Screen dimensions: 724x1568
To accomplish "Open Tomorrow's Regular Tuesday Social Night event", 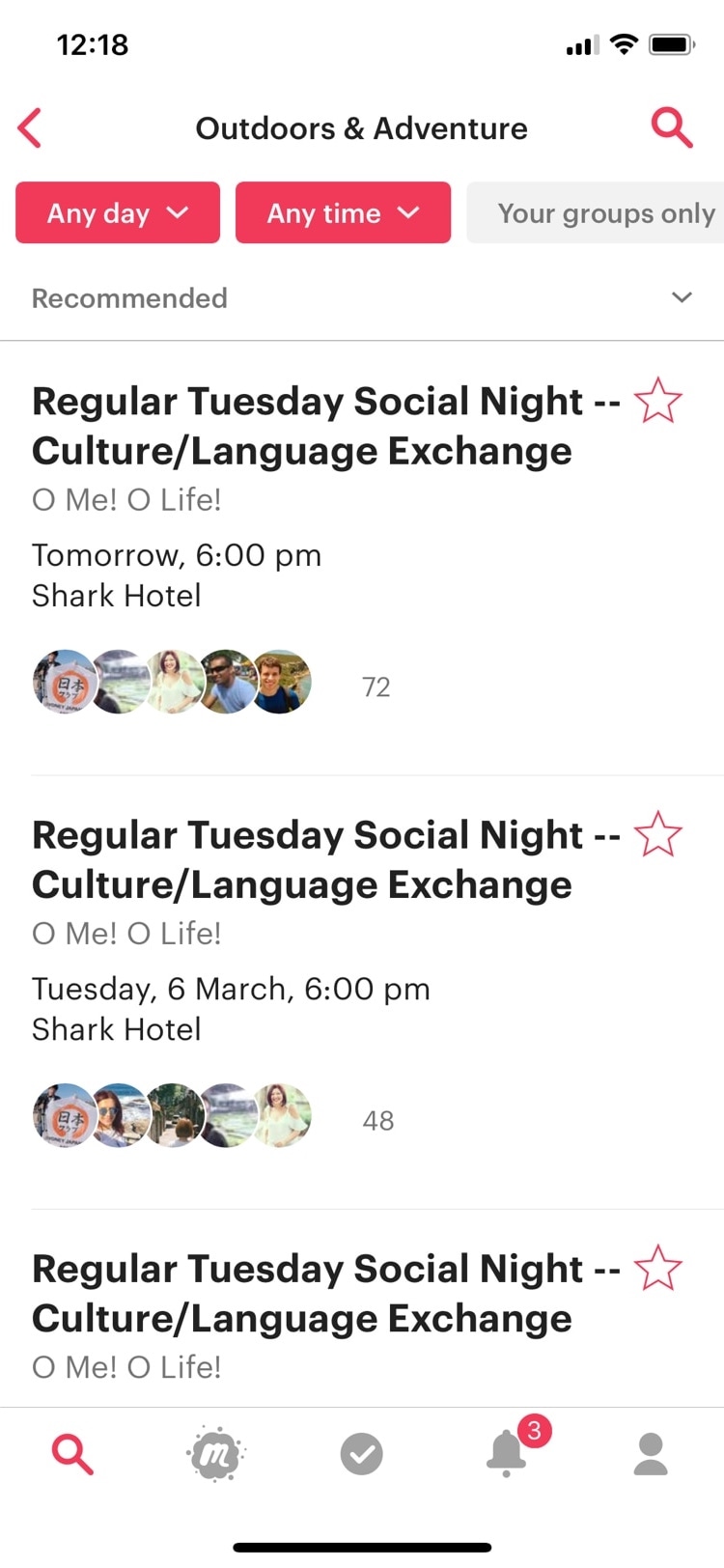I will [x=326, y=426].
